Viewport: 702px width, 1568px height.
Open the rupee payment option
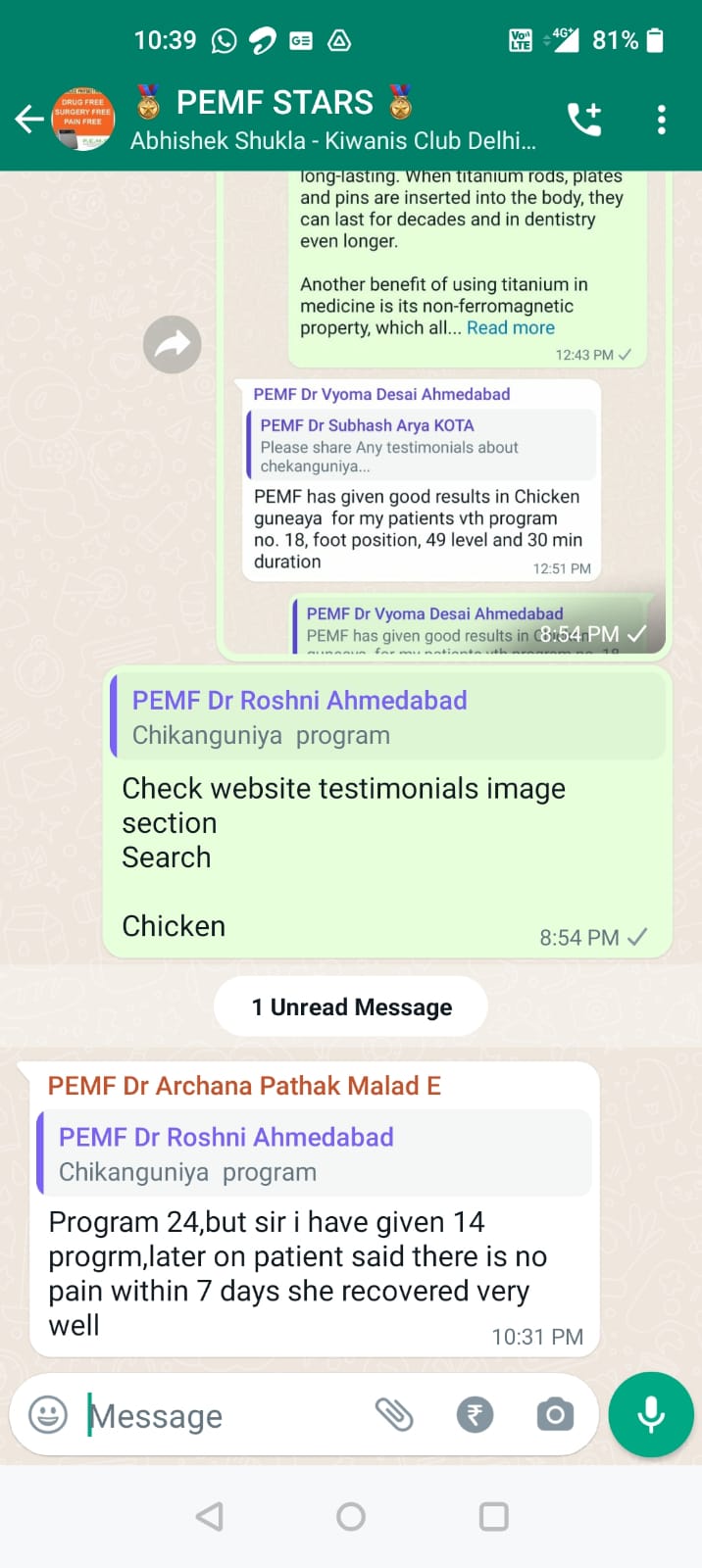pyautogui.click(x=476, y=1414)
